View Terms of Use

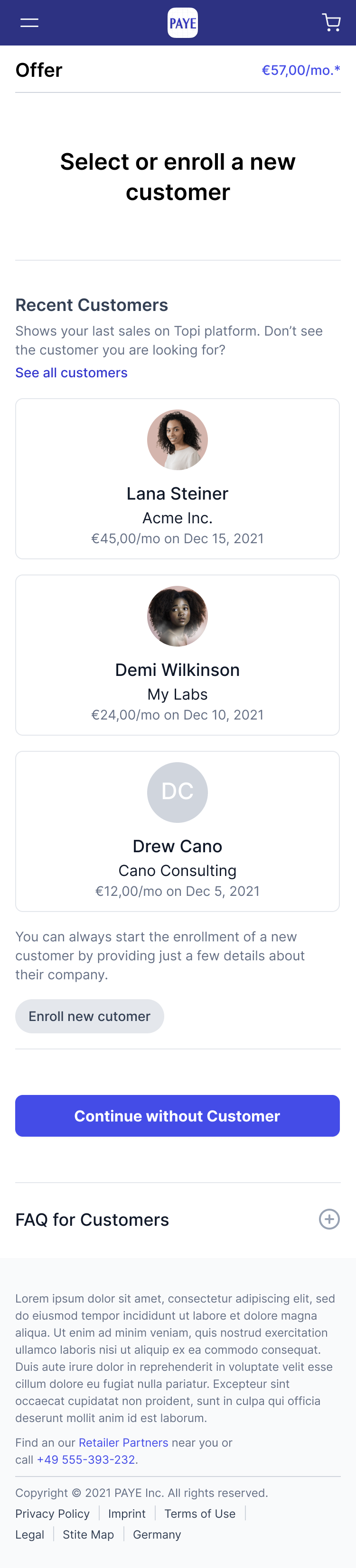pos(200,1514)
